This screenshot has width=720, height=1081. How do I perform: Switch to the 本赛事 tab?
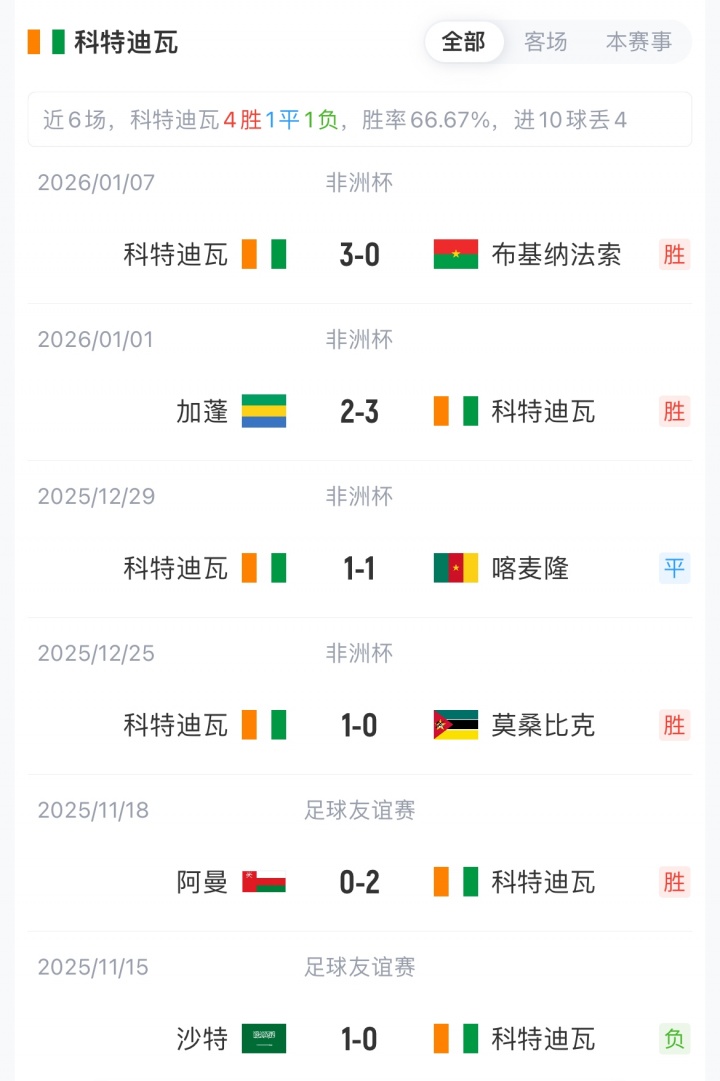[x=639, y=42]
